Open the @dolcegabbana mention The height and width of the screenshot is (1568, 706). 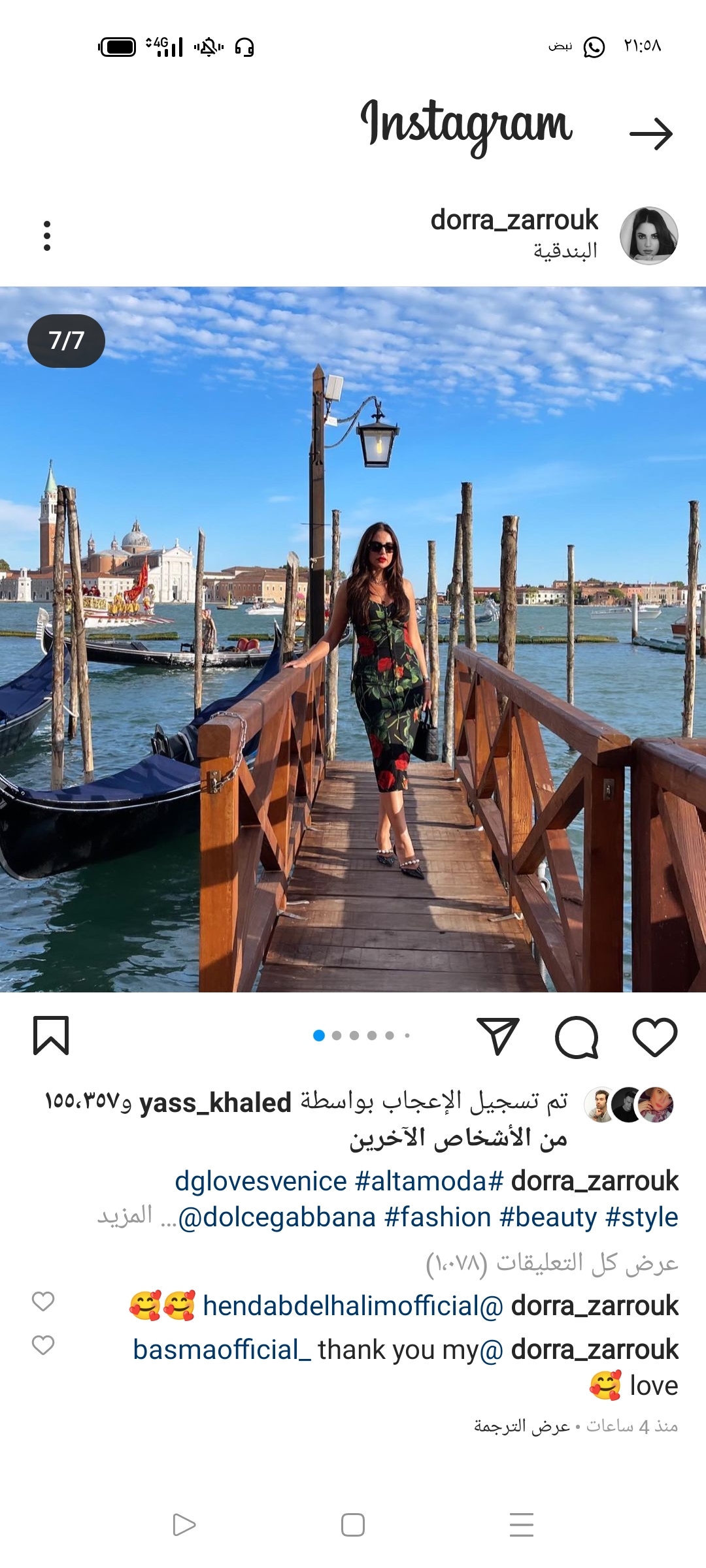click(x=277, y=1218)
